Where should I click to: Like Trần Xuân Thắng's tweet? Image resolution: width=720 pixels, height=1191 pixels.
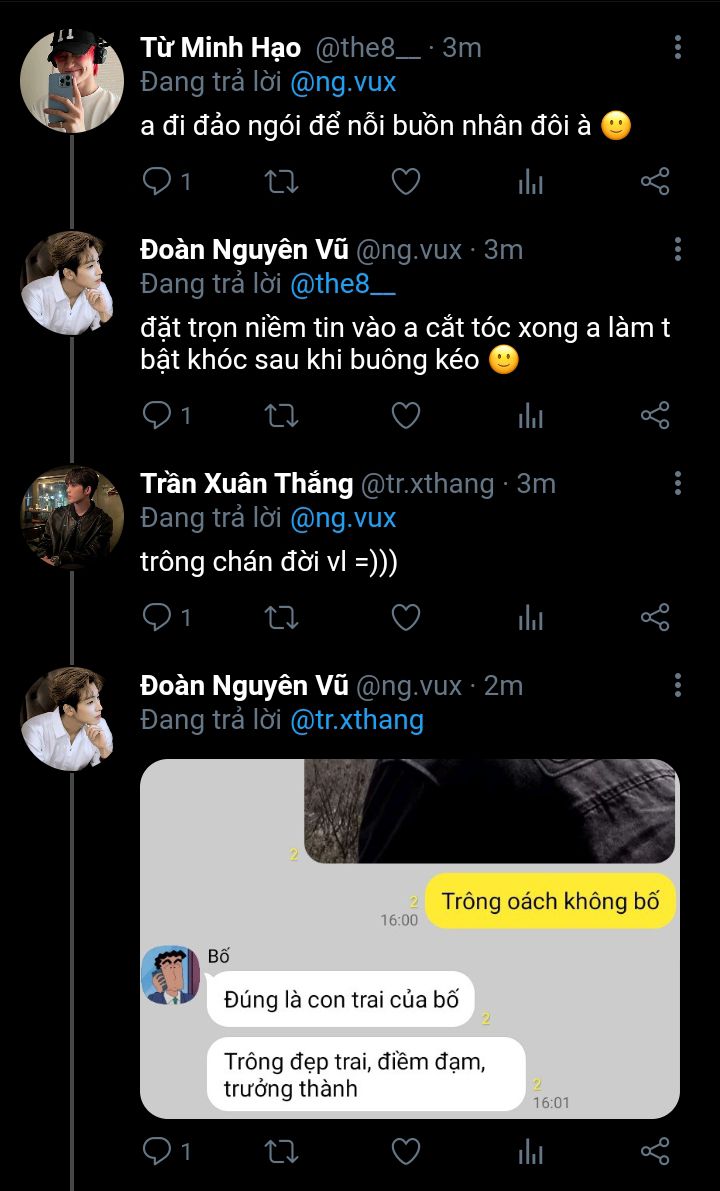pyautogui.click(x=405, y=618)
